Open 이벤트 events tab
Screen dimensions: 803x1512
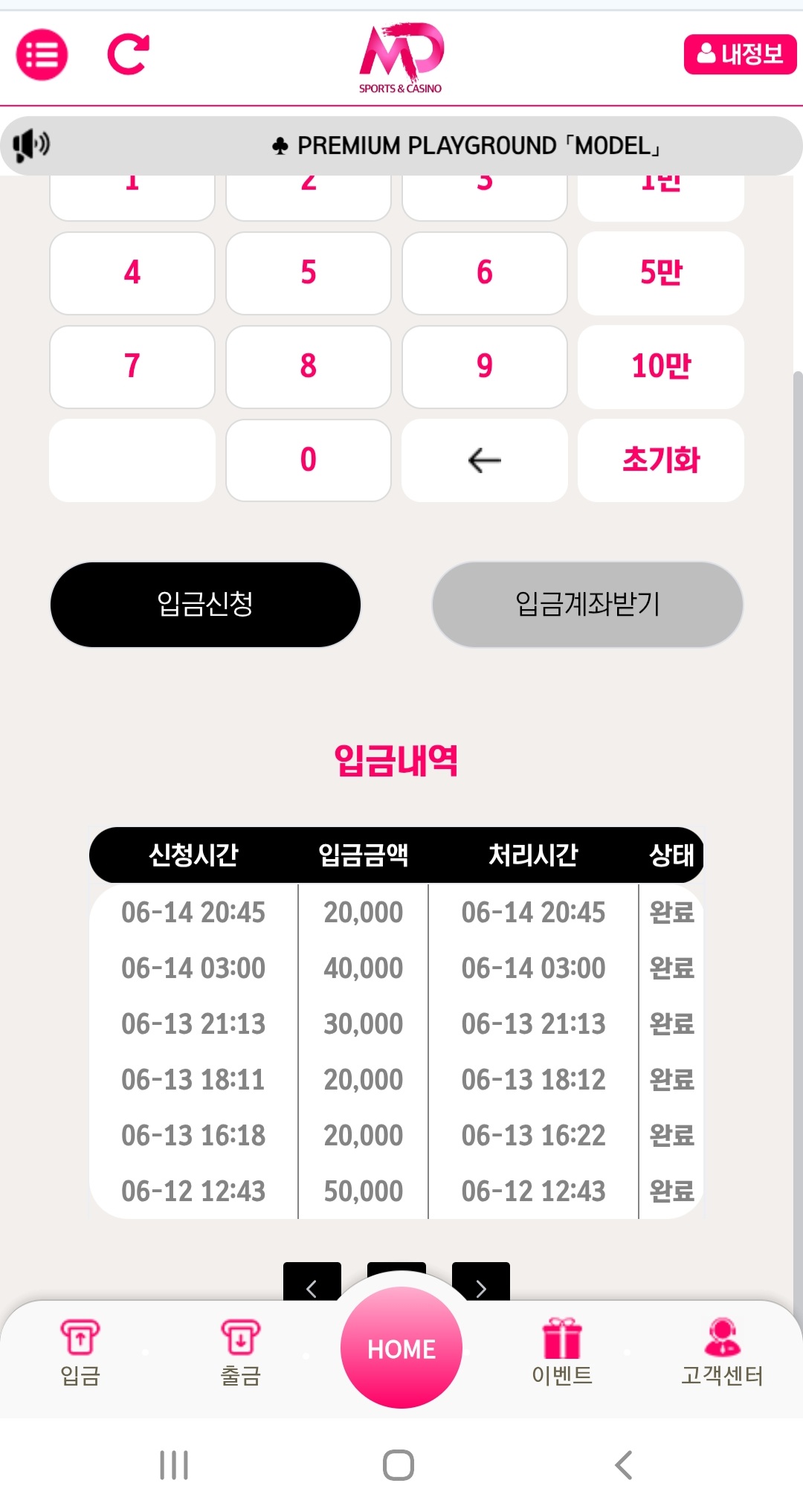[x=562, y=1352]
